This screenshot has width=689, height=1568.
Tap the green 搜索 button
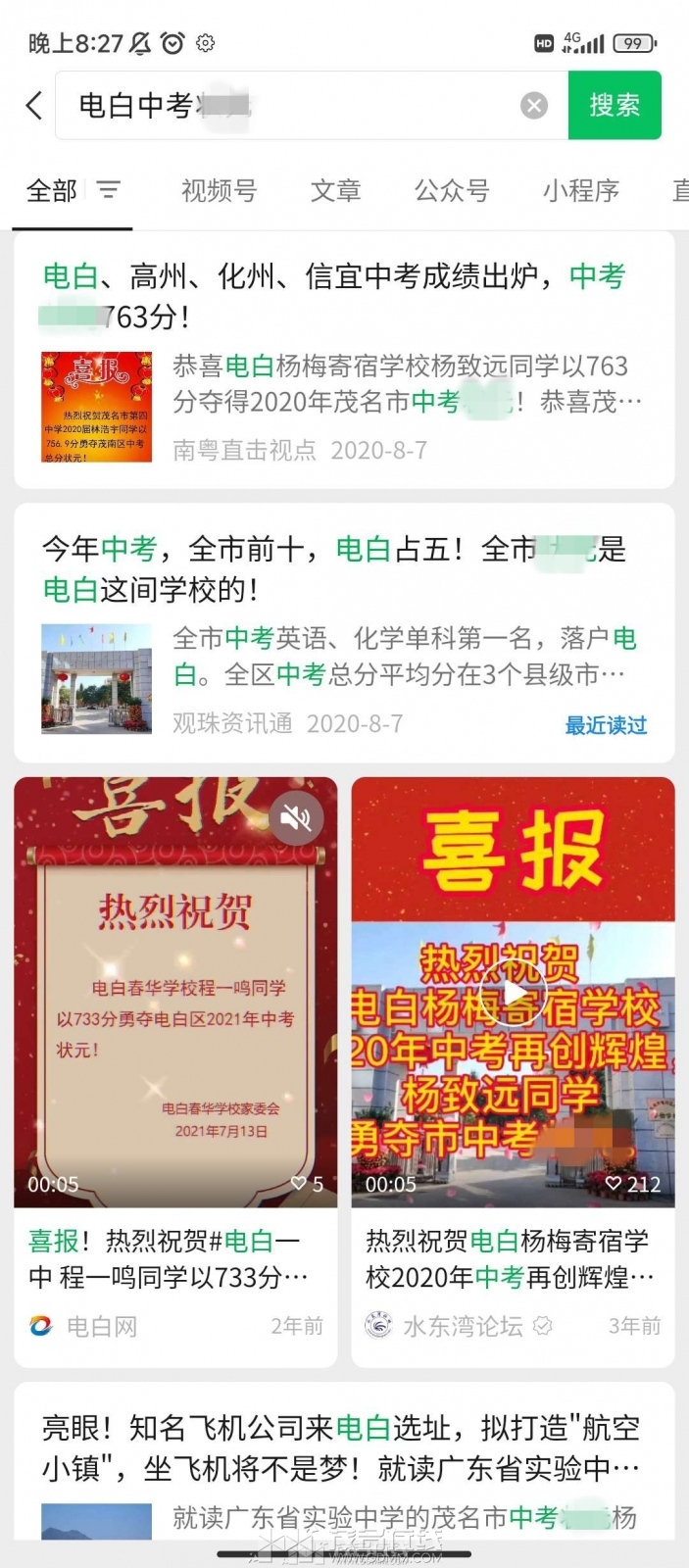[615, 106]
